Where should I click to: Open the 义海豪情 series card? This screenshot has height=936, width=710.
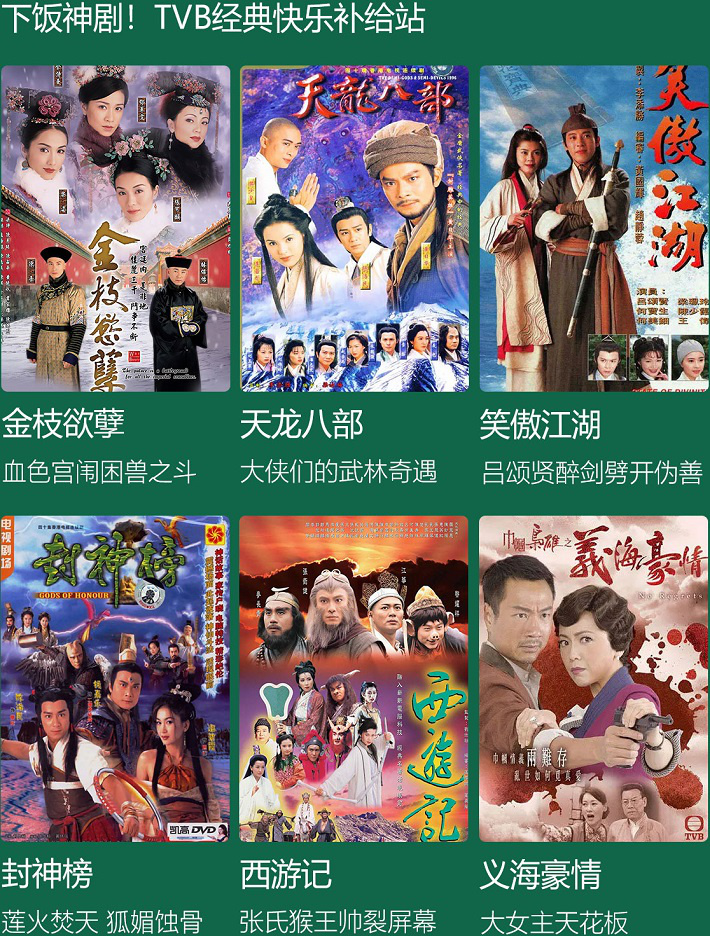click(593, 679)
